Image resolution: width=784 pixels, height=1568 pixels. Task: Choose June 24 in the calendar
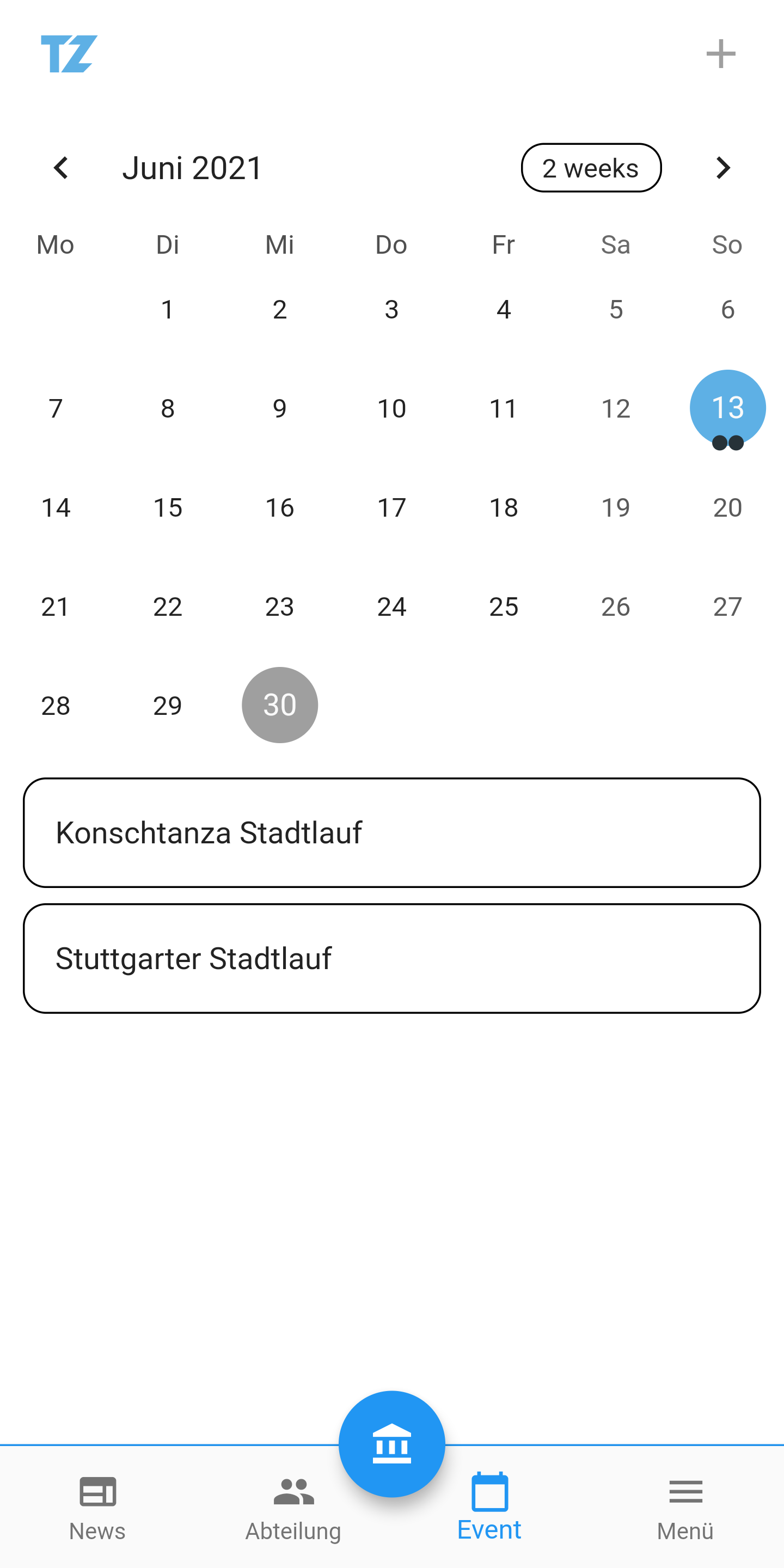(x=391, y=607)
